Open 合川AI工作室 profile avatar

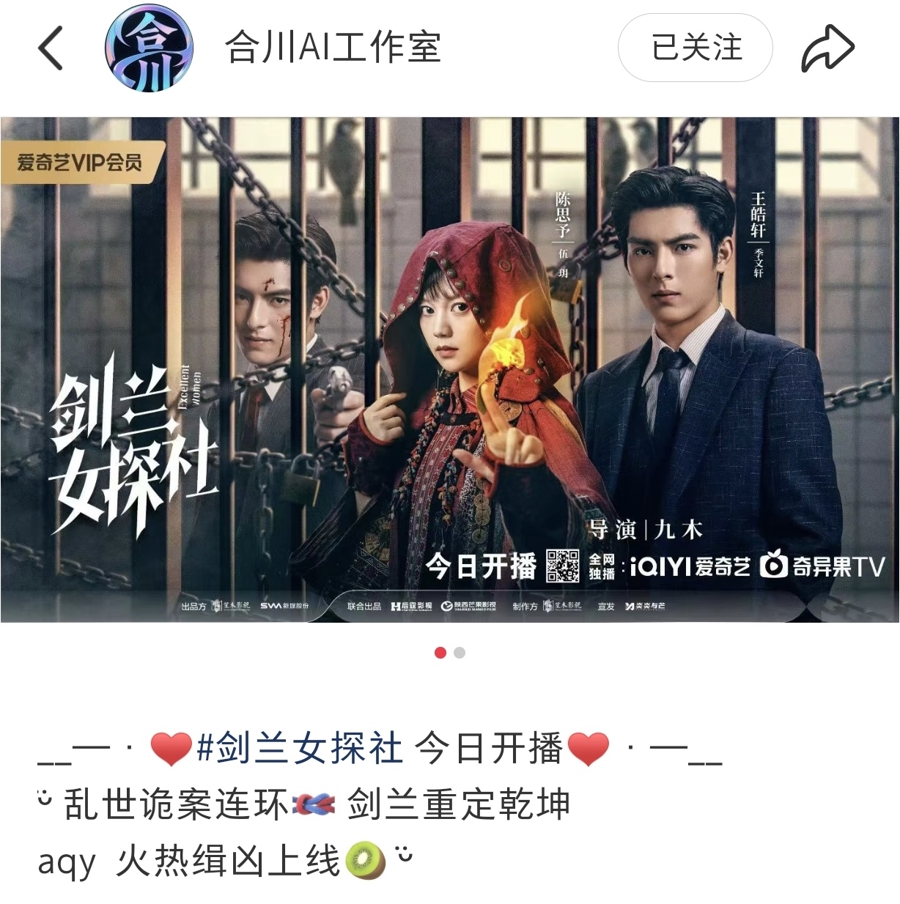pyautogui.click(x=149, y=47)
